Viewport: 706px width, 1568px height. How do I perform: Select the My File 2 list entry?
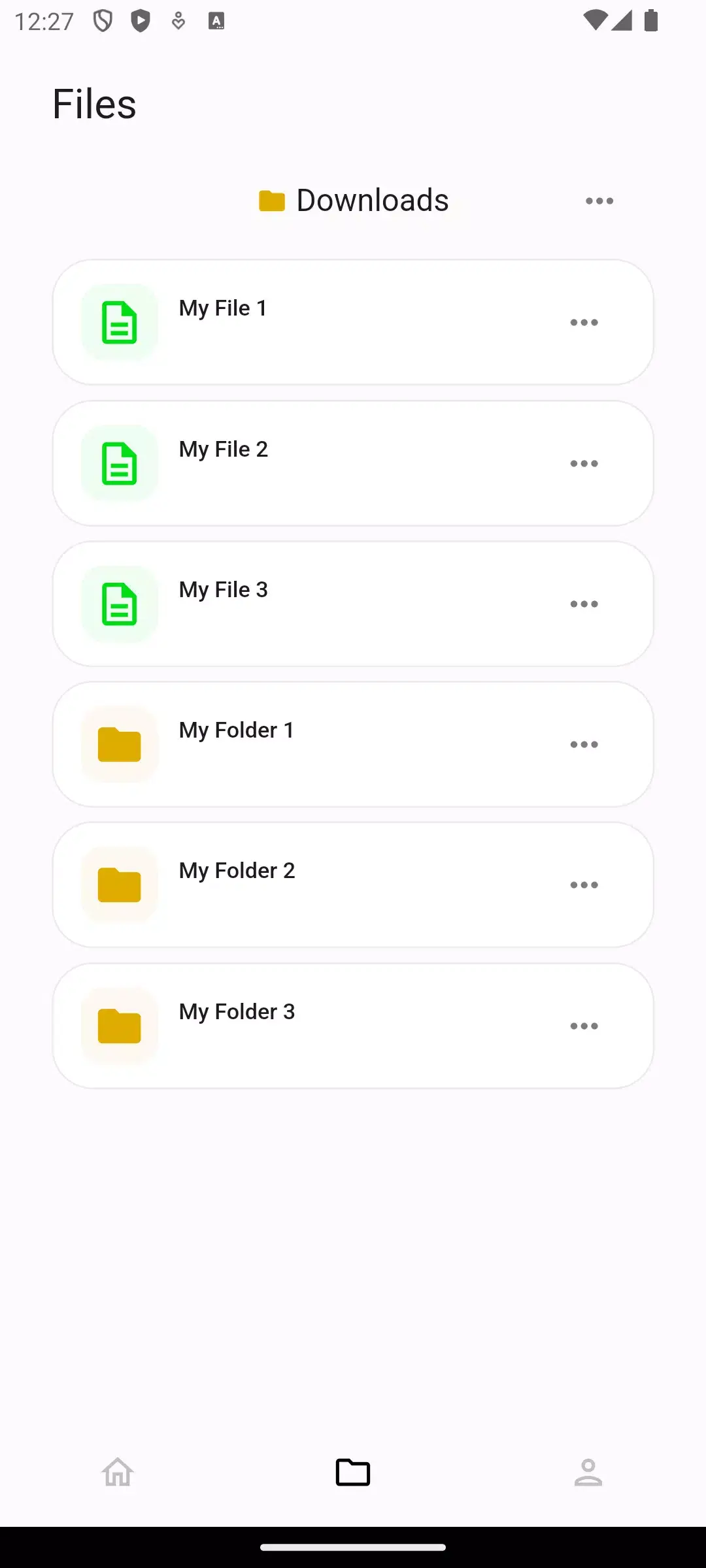point(353,463)
